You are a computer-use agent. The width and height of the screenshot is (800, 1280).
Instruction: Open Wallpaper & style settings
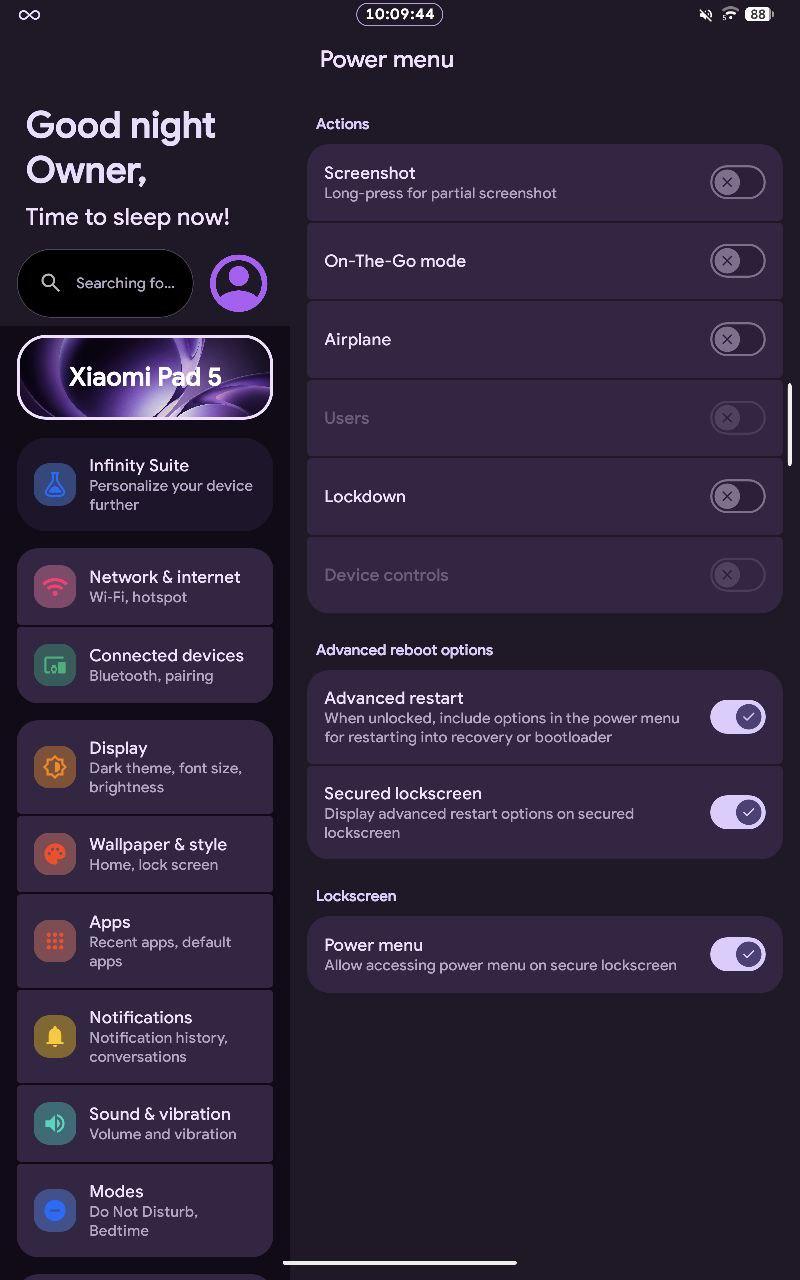click(145, 854)
